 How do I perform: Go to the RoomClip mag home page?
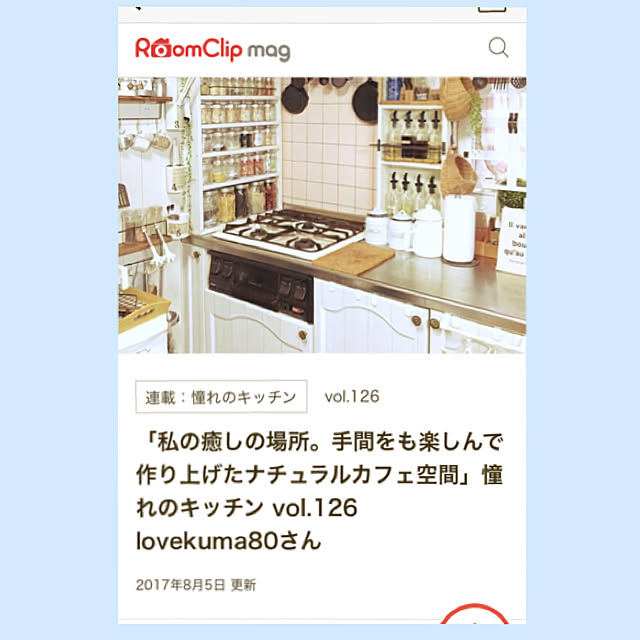pos(212,49)
